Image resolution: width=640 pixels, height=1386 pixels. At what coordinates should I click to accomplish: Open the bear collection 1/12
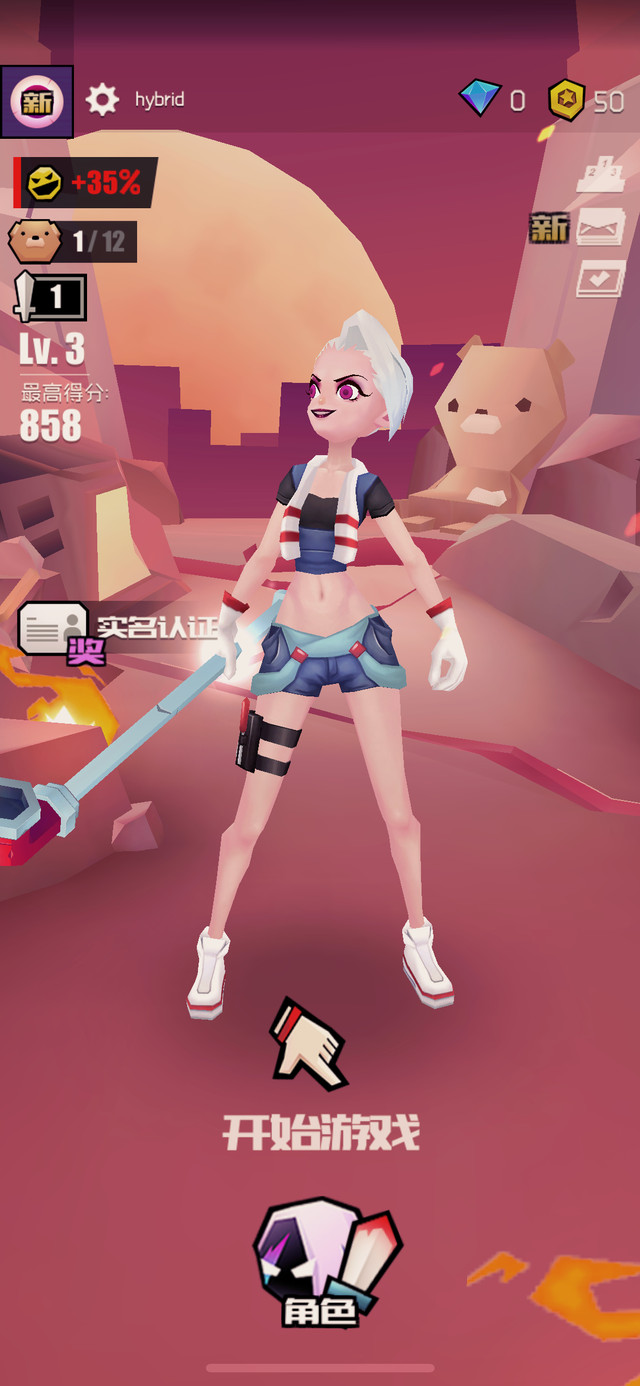[72, 242]
